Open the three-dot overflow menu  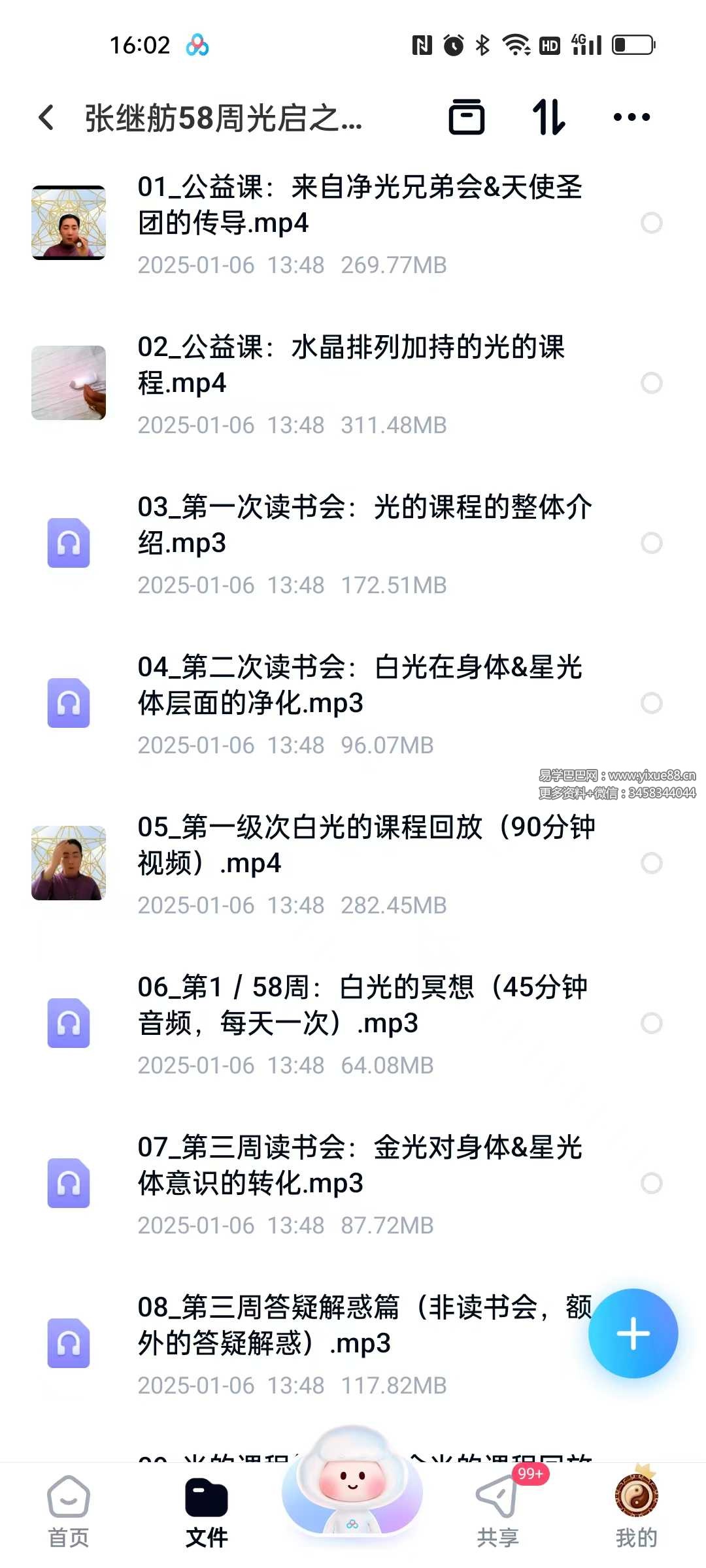(x=631, y=118)
